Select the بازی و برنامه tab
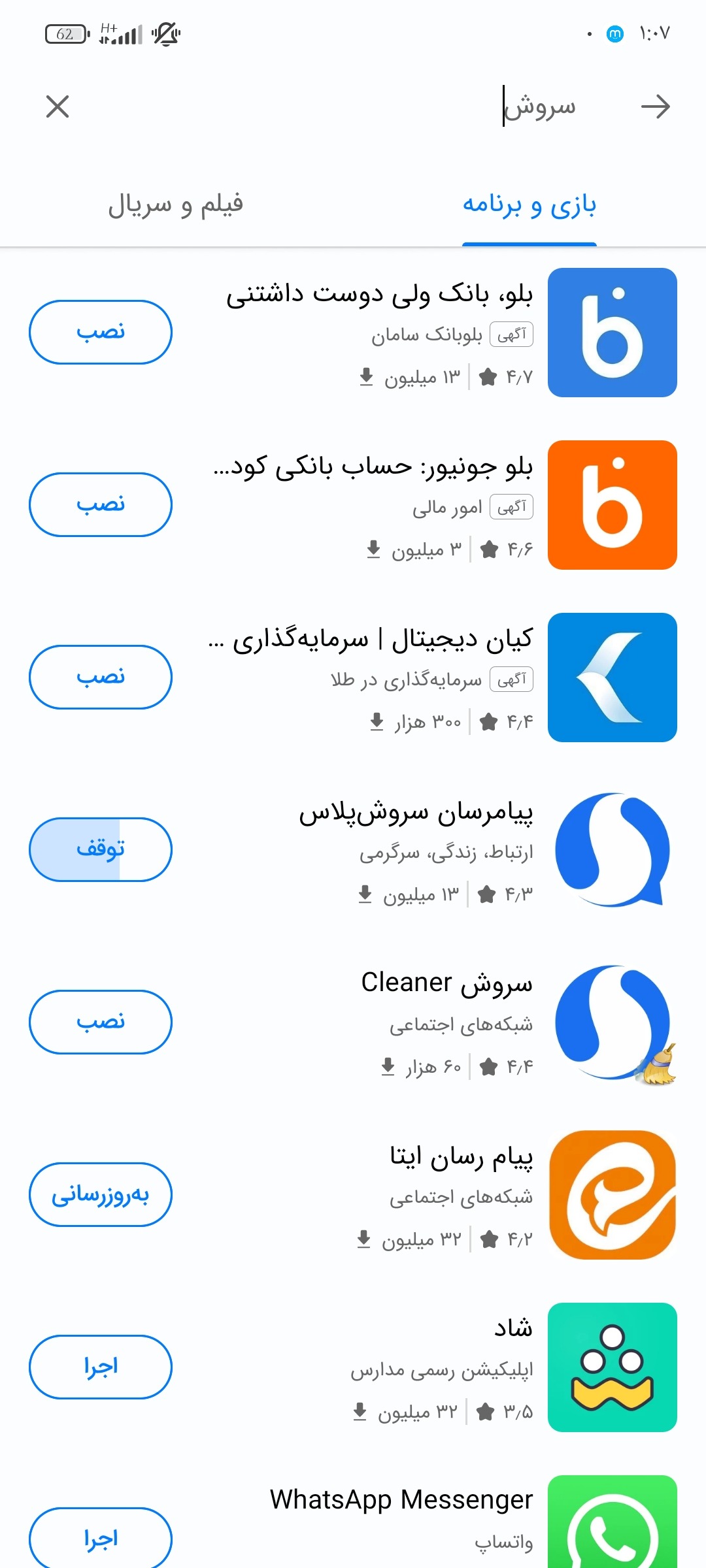The width and height of the screenshot is (706, 1568). (x=529, y=205)
